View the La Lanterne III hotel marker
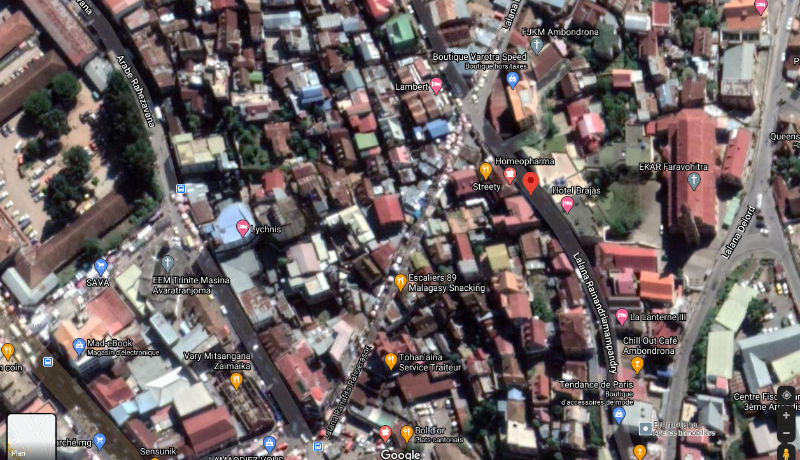This screenshot has height=460, width=800. coord(622,317)
